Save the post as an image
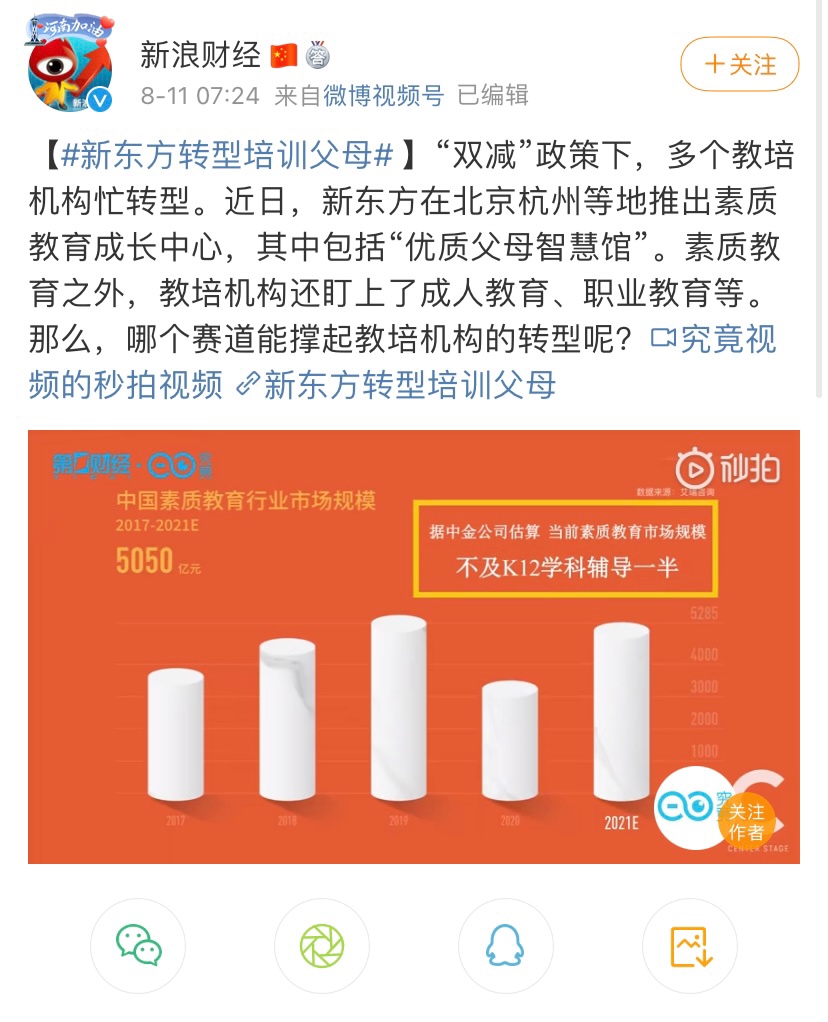Screen dimensions: 828x1022 click(690, 945)
